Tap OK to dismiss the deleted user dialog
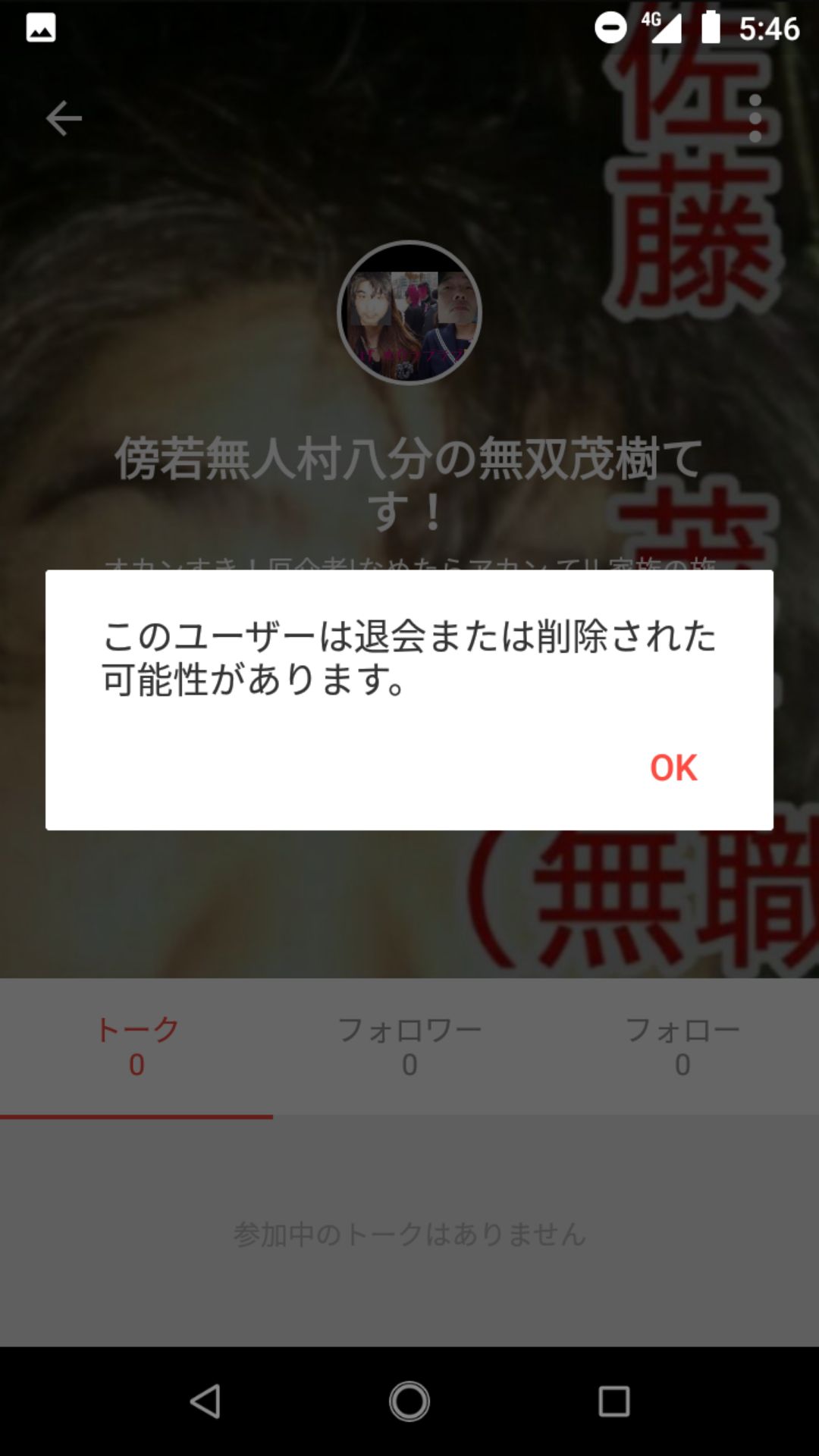This screenshot has width=819, height=1456. click(673, 768)
